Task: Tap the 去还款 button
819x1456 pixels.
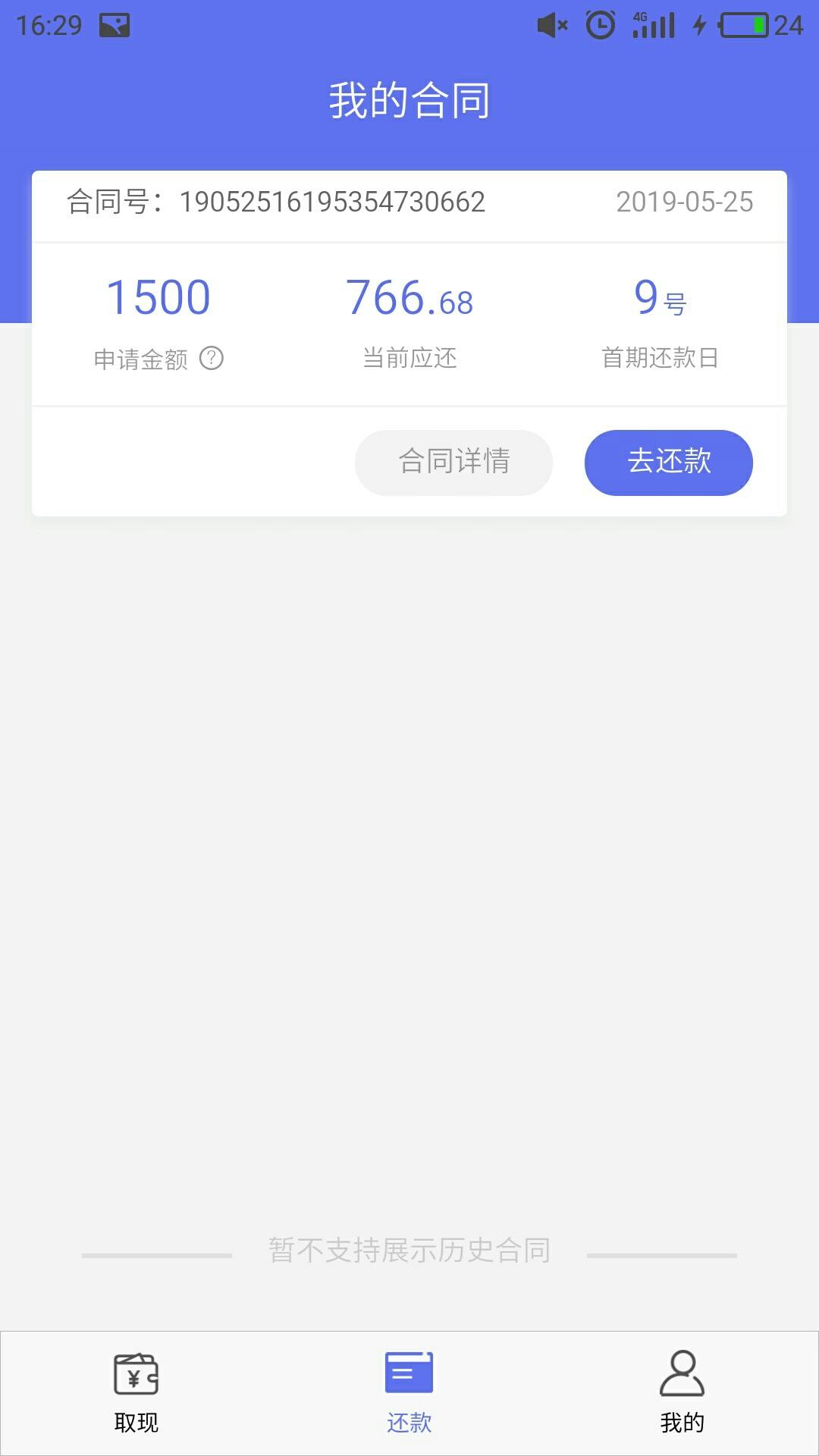Action: pos(668,463)
